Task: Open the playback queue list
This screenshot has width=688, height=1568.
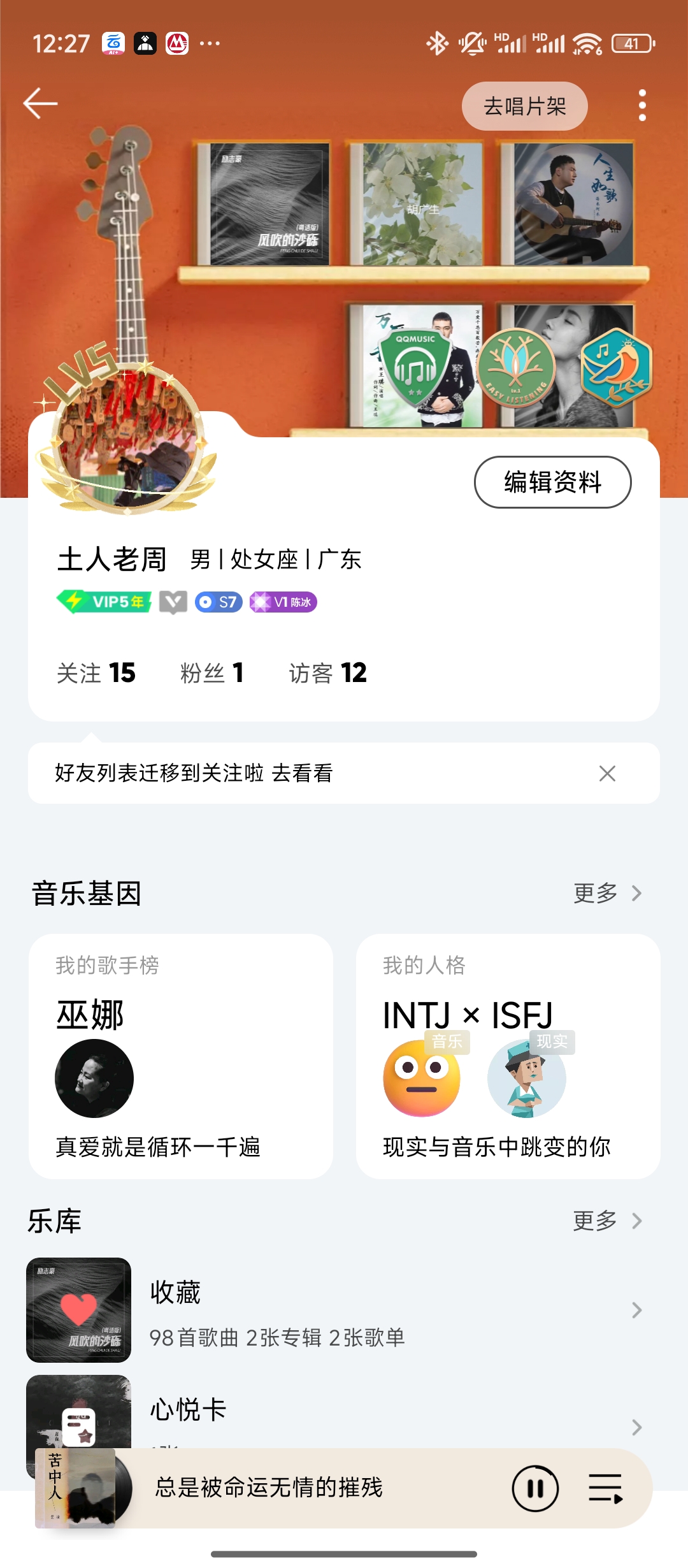Action: click(x=605, y=1489)
